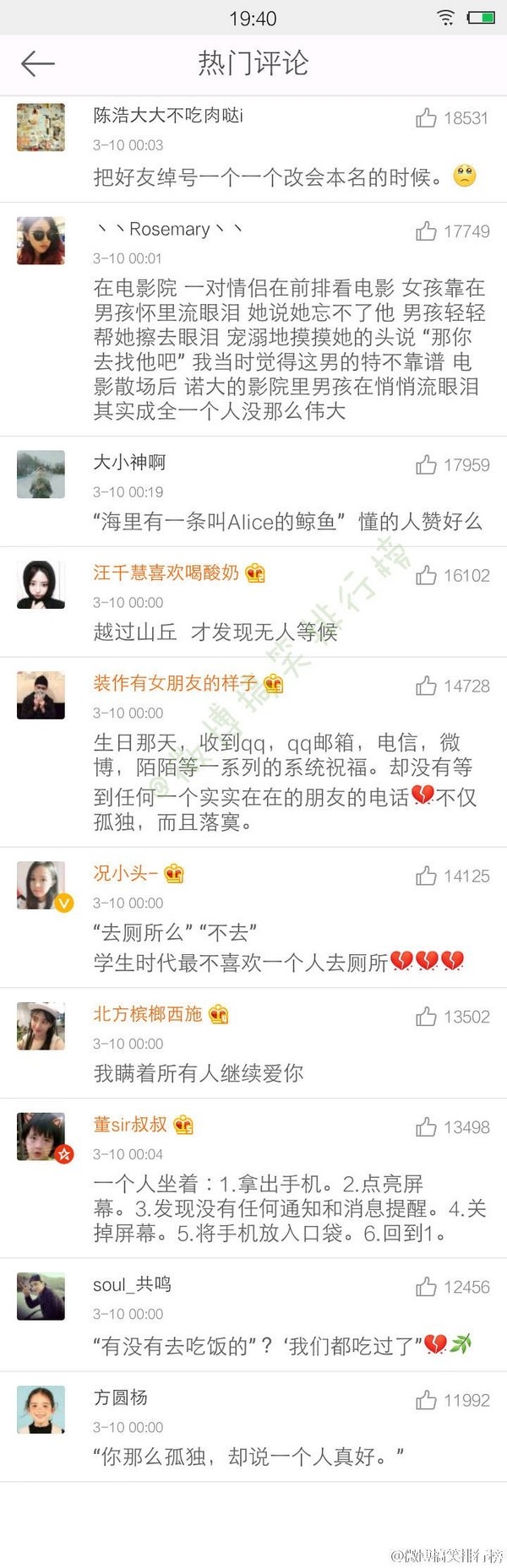Viewport: 507px width, 1568px height.
Task: Like 大小神啊's Alice whale comment
Action: pos(427,464)
